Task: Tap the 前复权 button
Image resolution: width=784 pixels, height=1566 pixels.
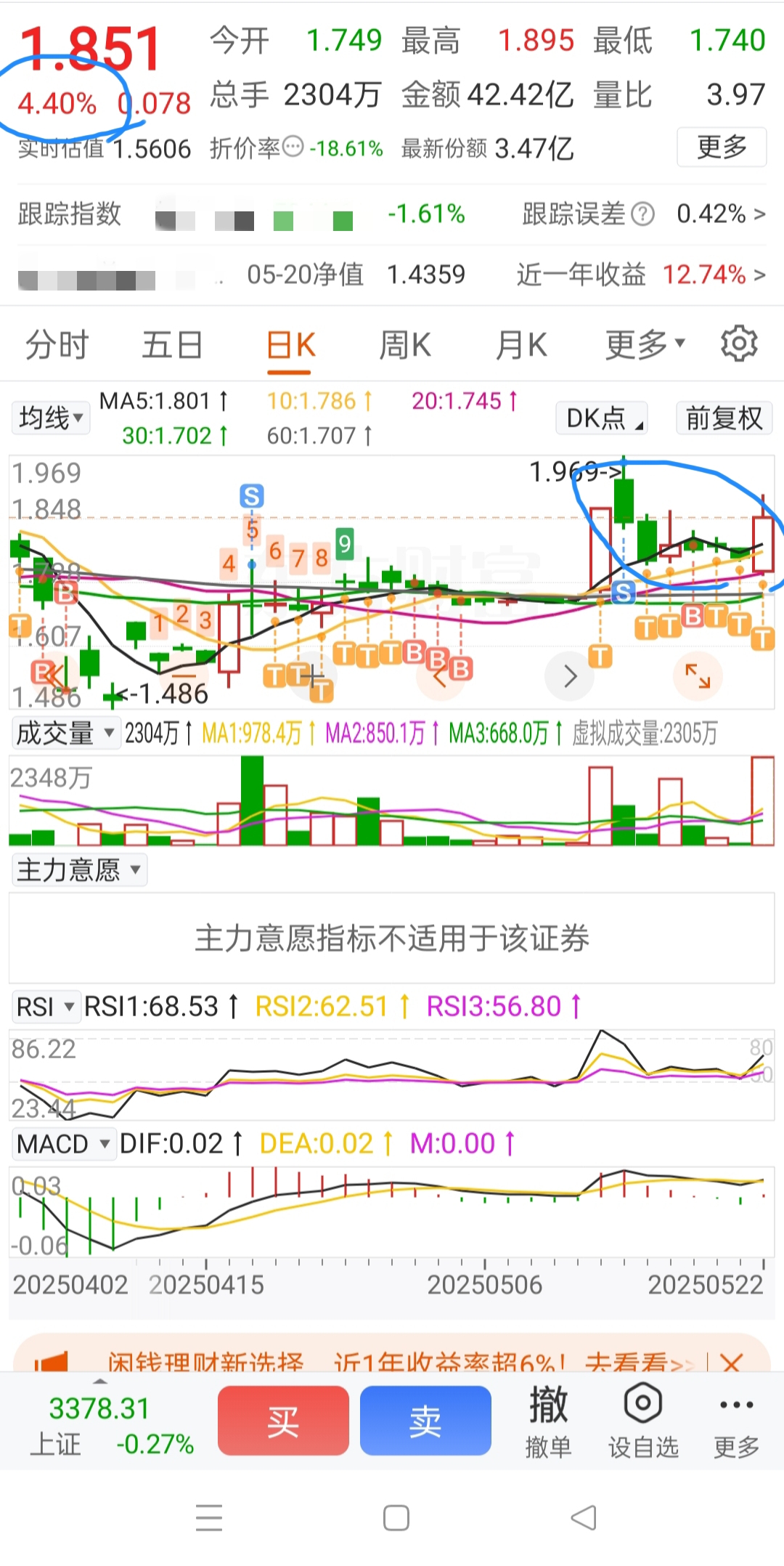Action: 724,418
